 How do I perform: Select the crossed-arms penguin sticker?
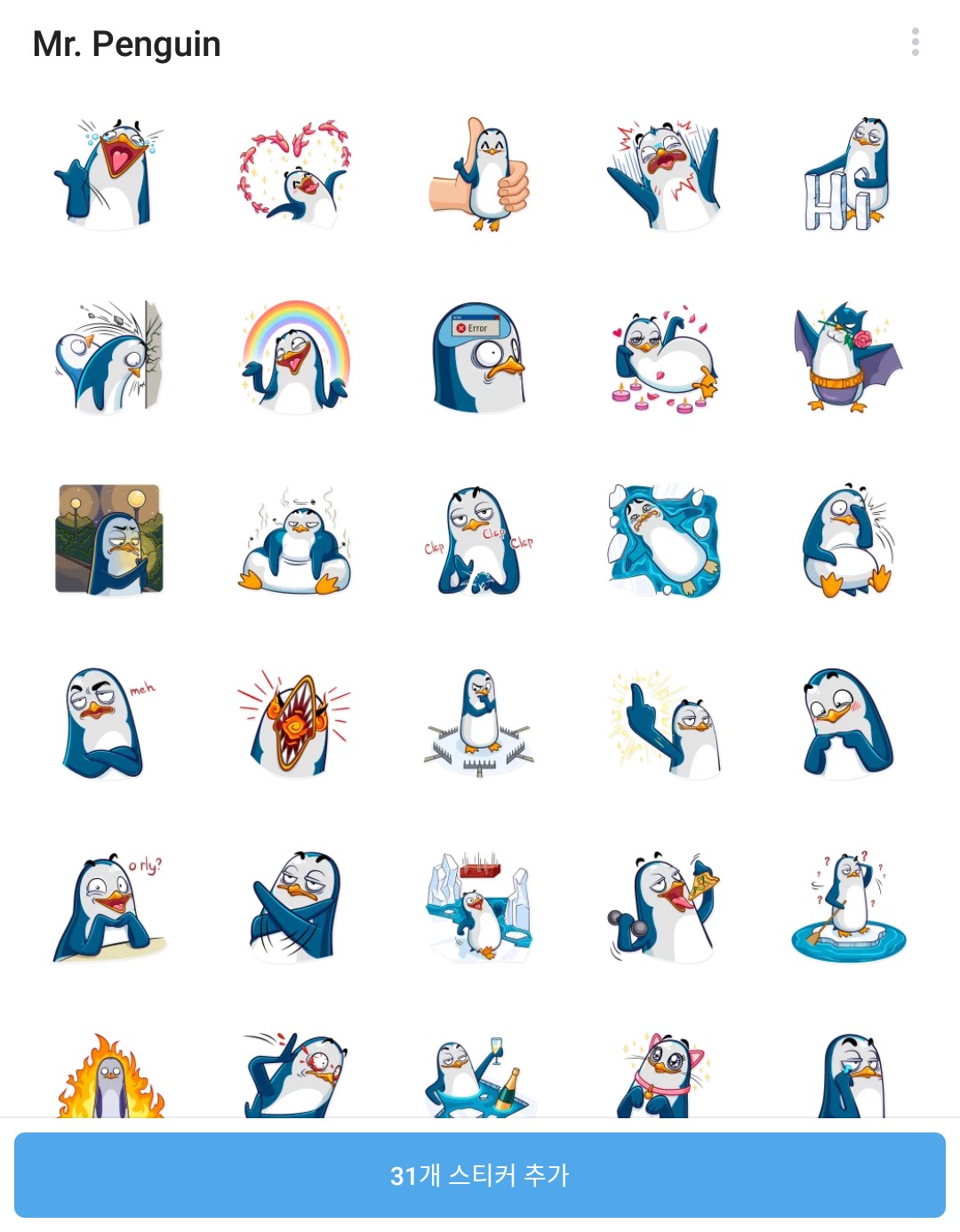(x=295, y=907)
